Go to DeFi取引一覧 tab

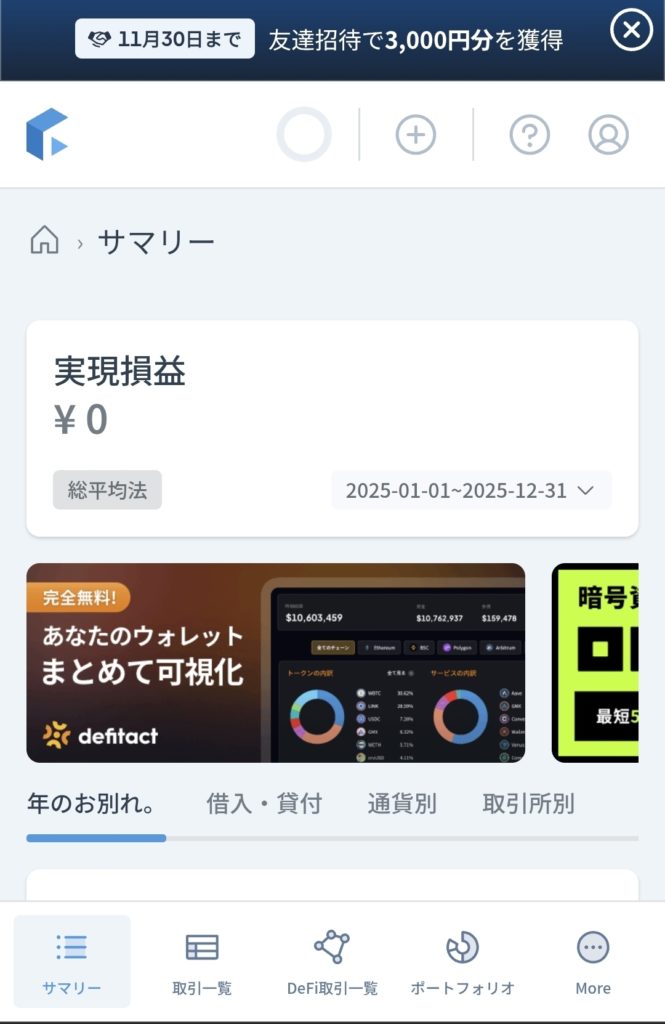pyautogui.click(x=332, y=962)
